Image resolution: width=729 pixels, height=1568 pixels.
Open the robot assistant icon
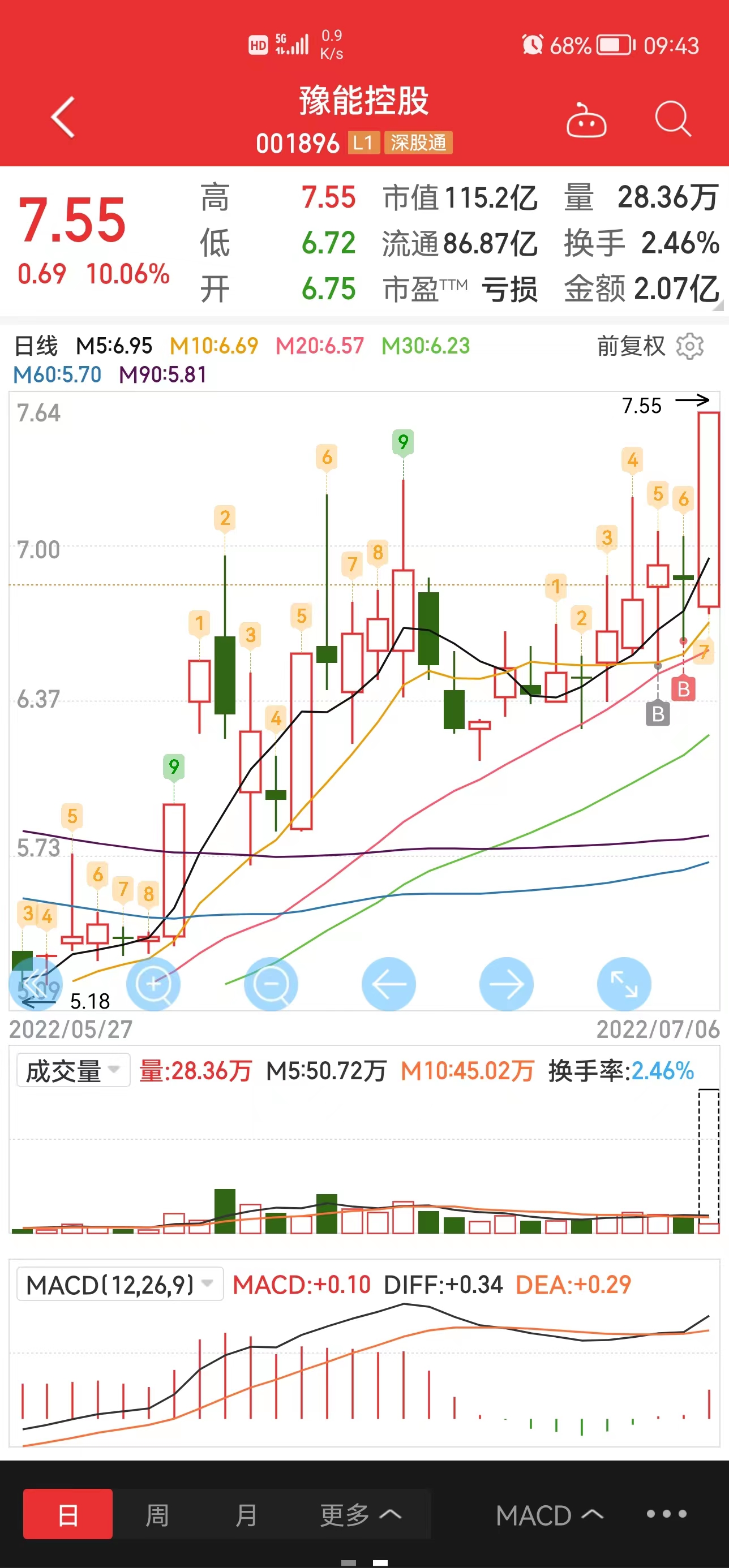(x=586, y=120)
